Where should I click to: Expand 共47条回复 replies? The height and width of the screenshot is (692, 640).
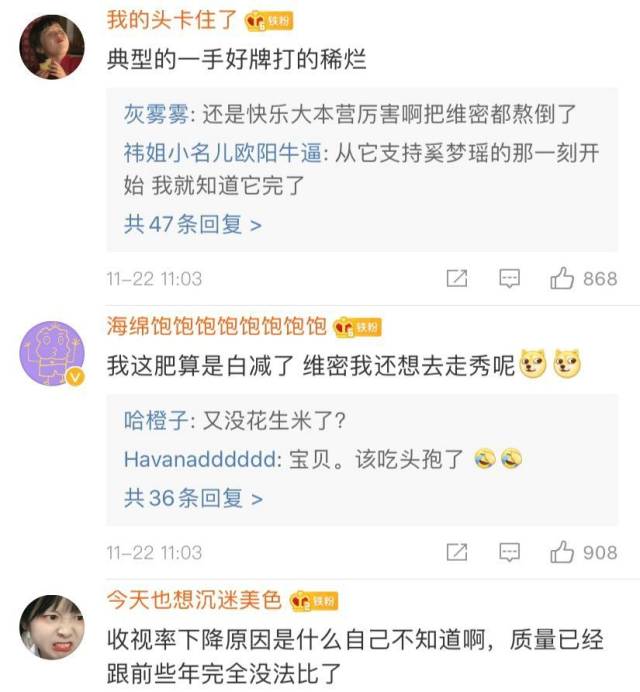click(193, 224)
